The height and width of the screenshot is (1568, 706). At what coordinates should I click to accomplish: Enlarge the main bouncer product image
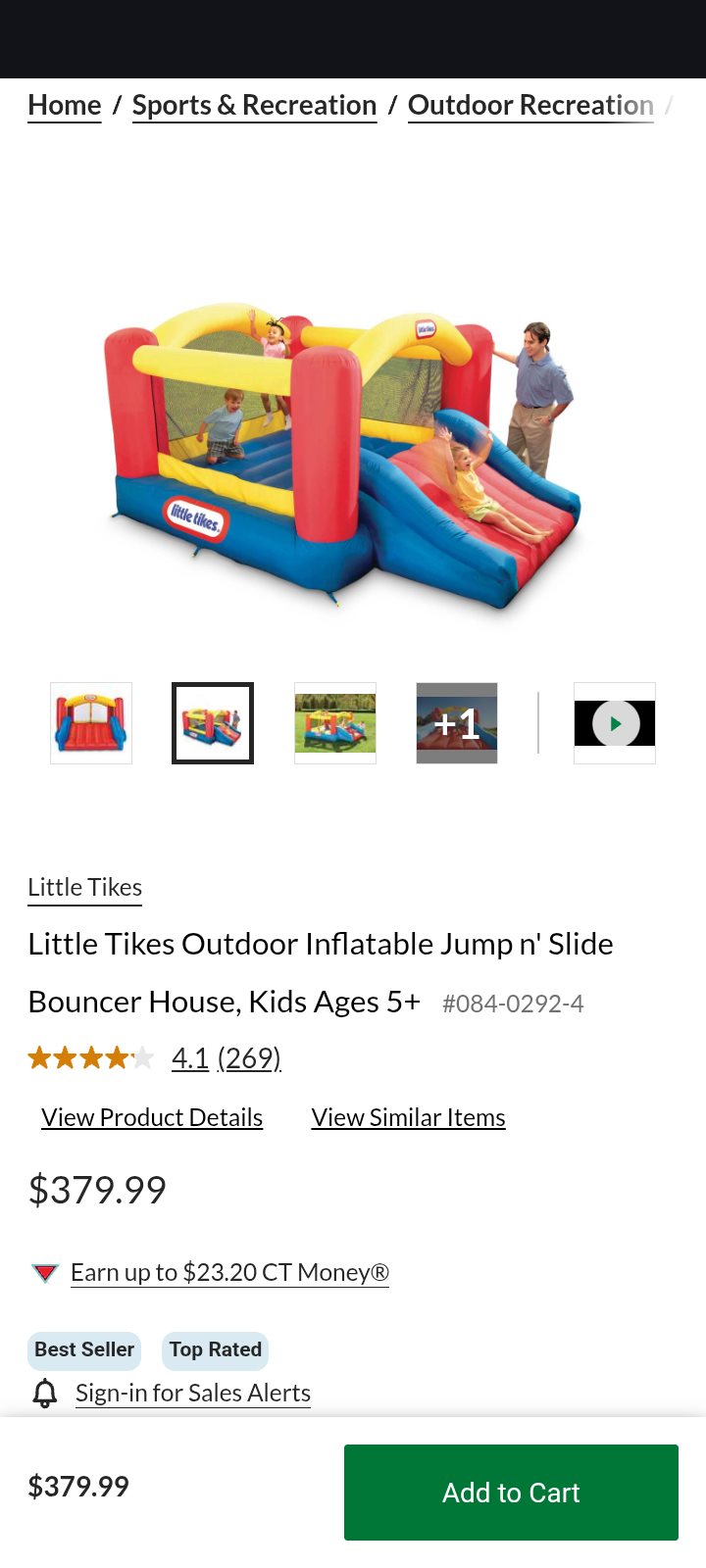[x=343, y=461]
